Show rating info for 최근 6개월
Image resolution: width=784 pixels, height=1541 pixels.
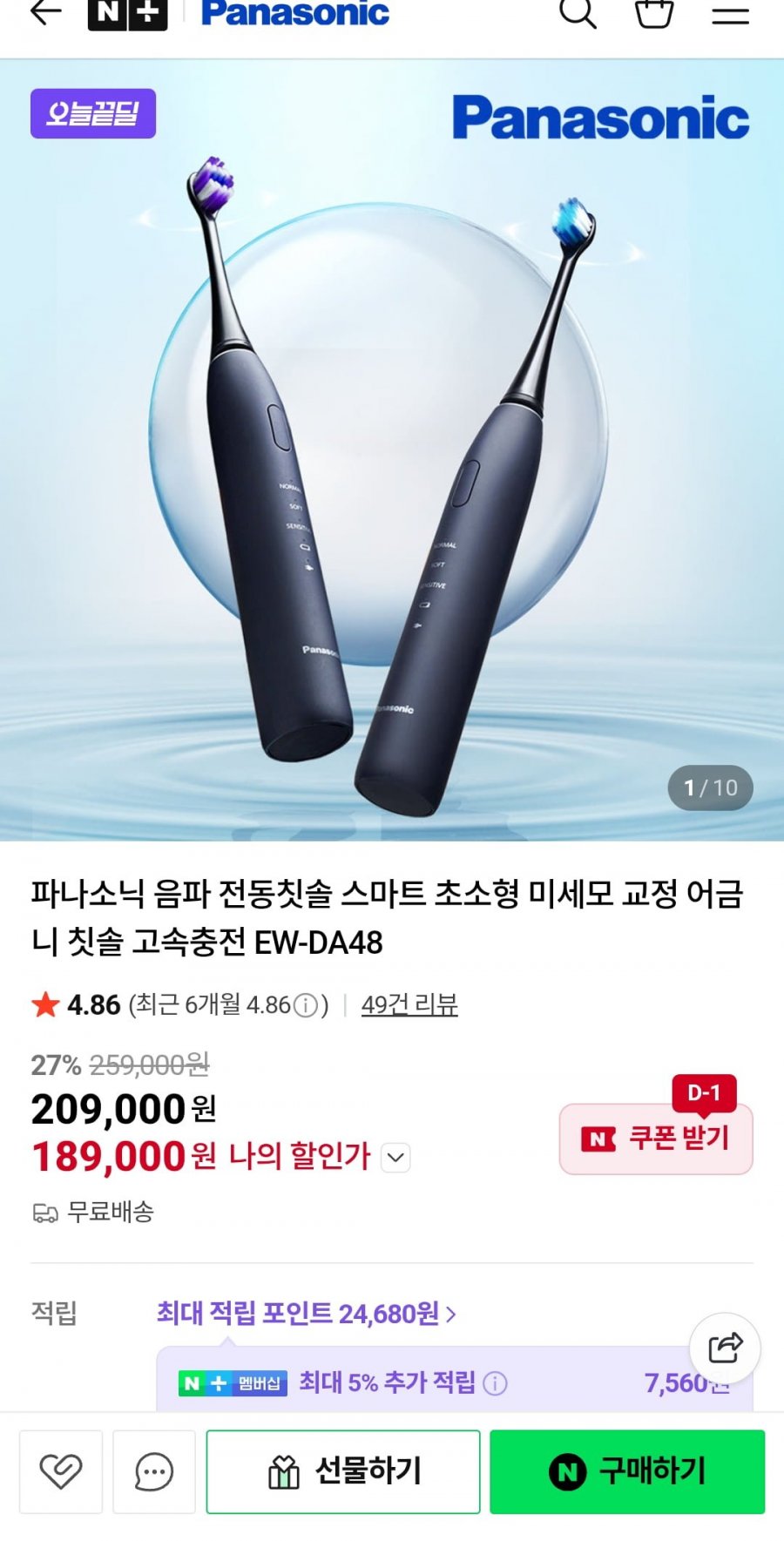pyautogui.click(x=306, y=1006)
